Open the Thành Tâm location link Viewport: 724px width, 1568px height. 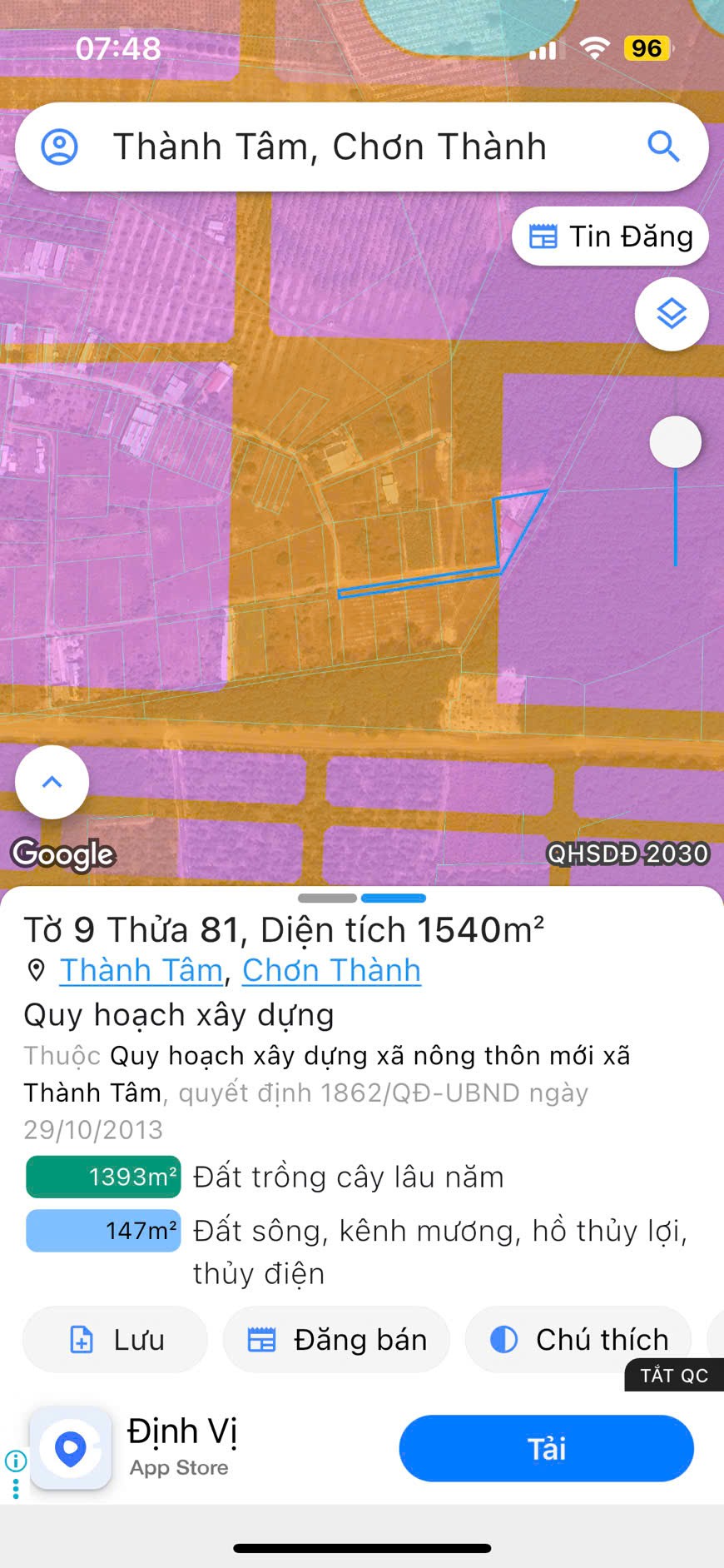(x=141, y=970)
